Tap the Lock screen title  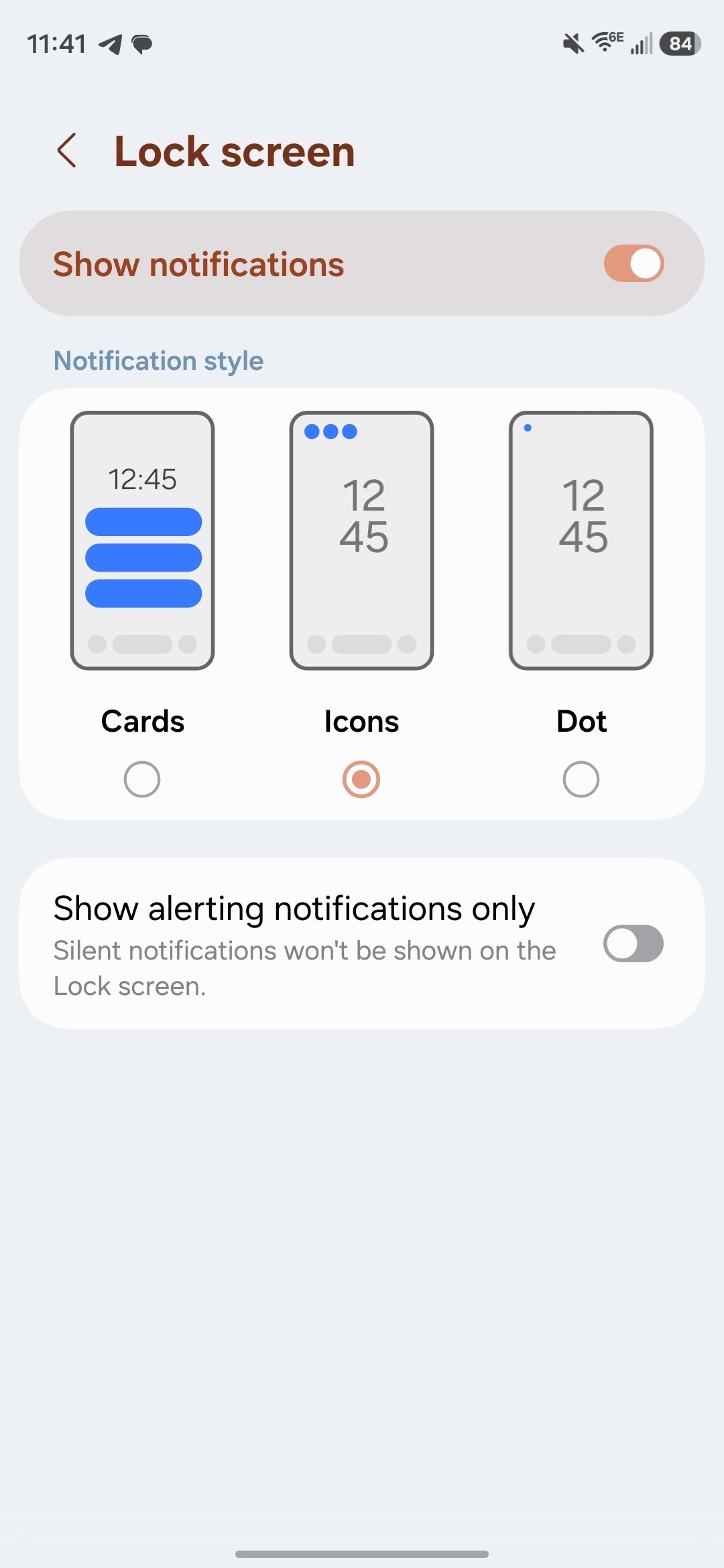233,151
